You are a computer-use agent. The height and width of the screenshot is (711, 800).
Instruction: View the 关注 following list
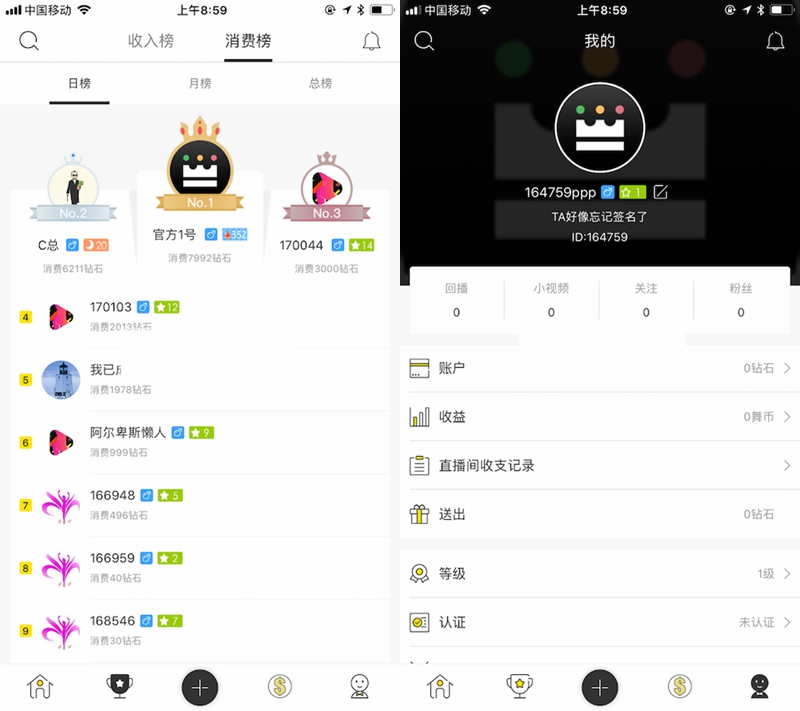646,300
